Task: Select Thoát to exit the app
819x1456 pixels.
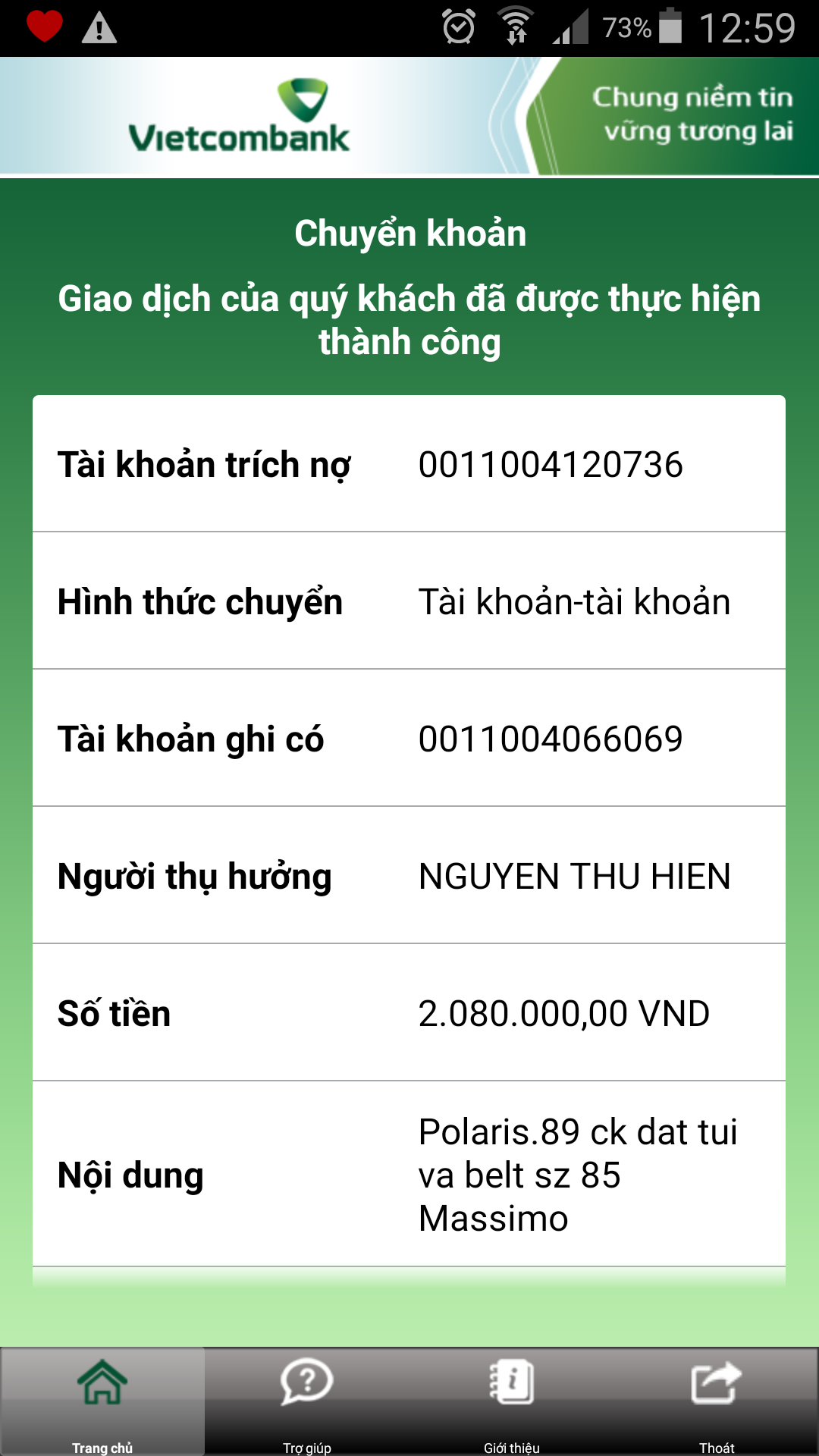Action: [x=717, y=1401]
